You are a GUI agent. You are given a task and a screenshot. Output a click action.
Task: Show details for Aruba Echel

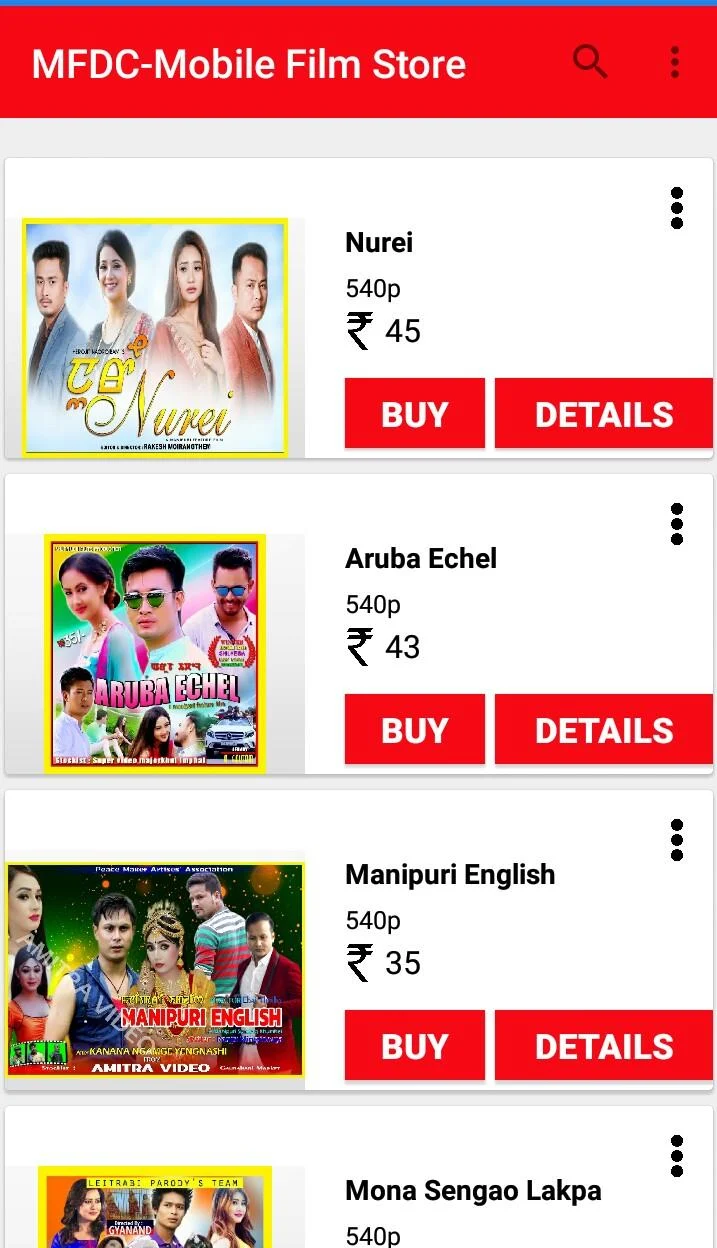click(x=604, y=730)
